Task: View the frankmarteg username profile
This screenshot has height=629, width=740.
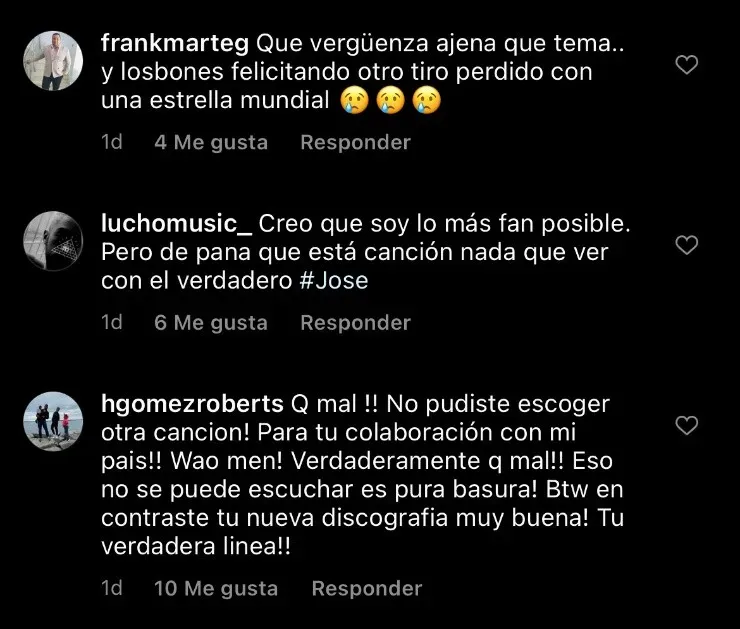Action: 176,44
